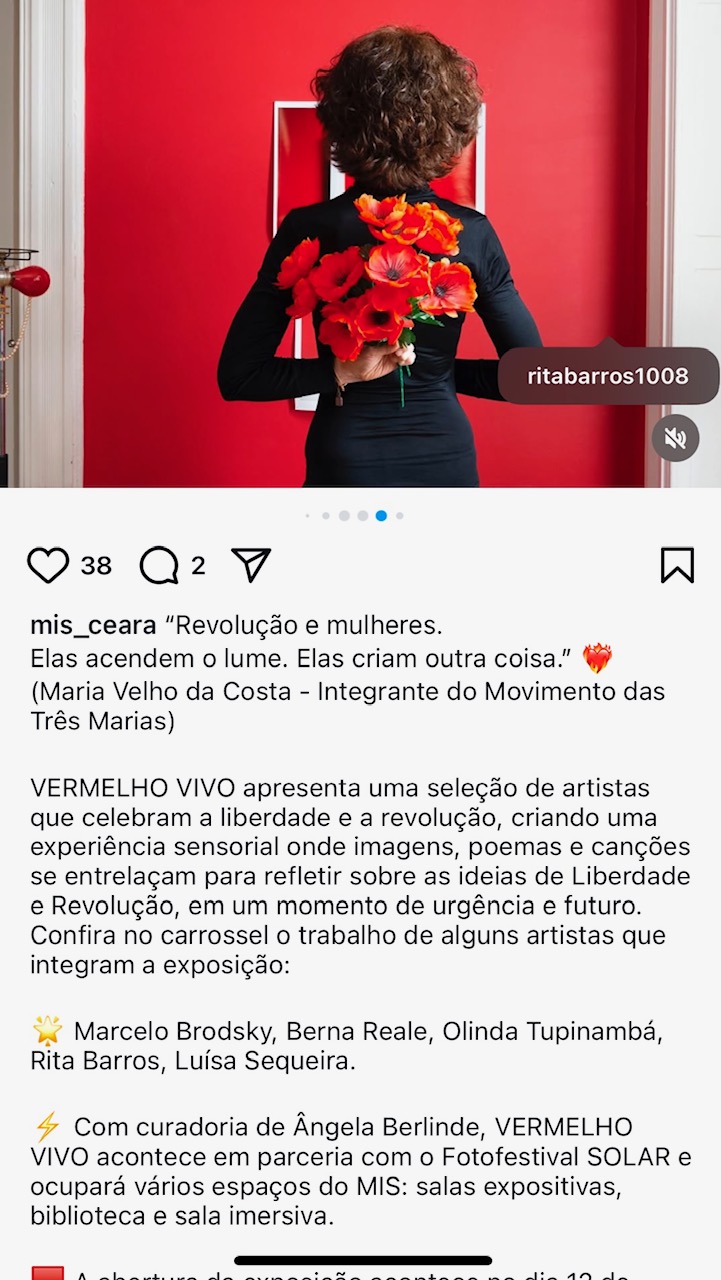Bookmark this post

pos(677,565)
